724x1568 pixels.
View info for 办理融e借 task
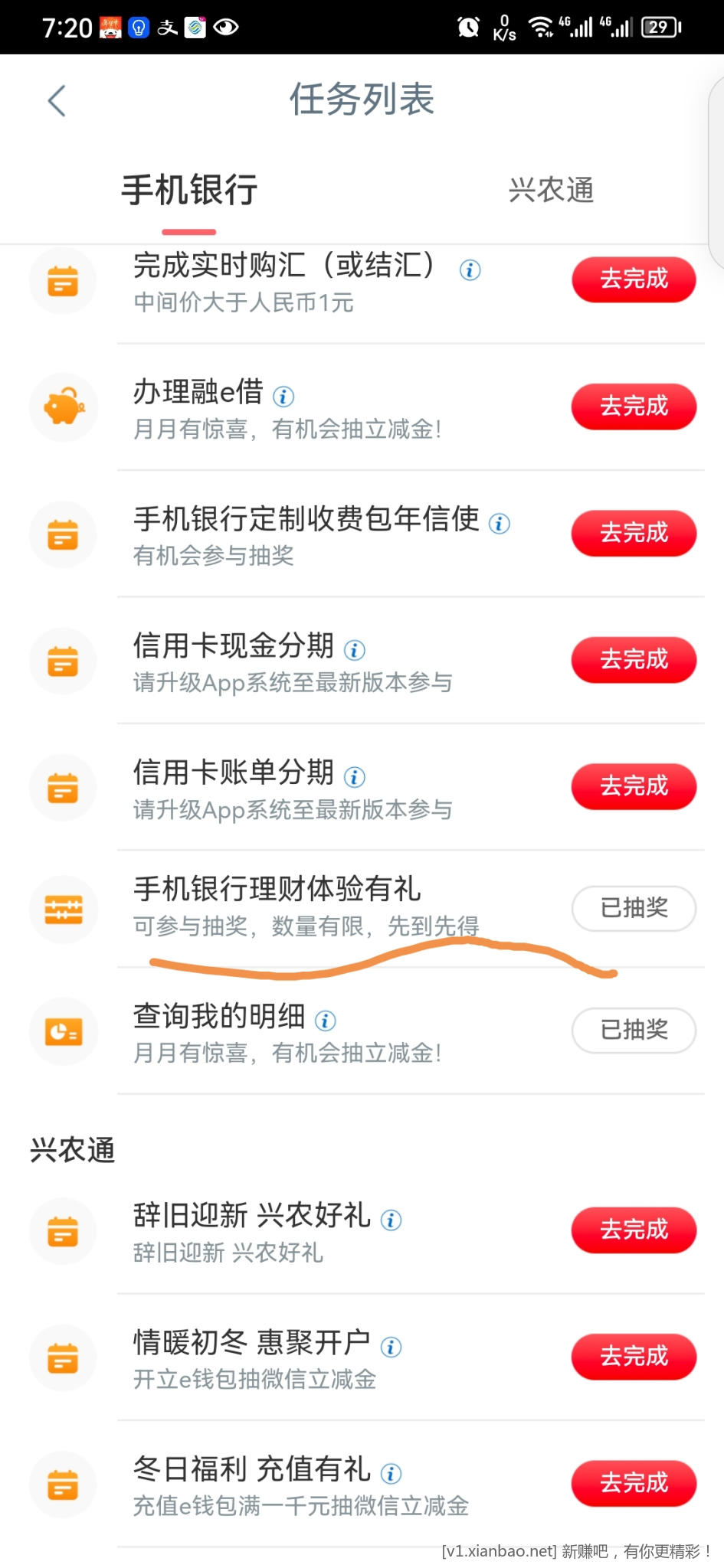point(283,397)
